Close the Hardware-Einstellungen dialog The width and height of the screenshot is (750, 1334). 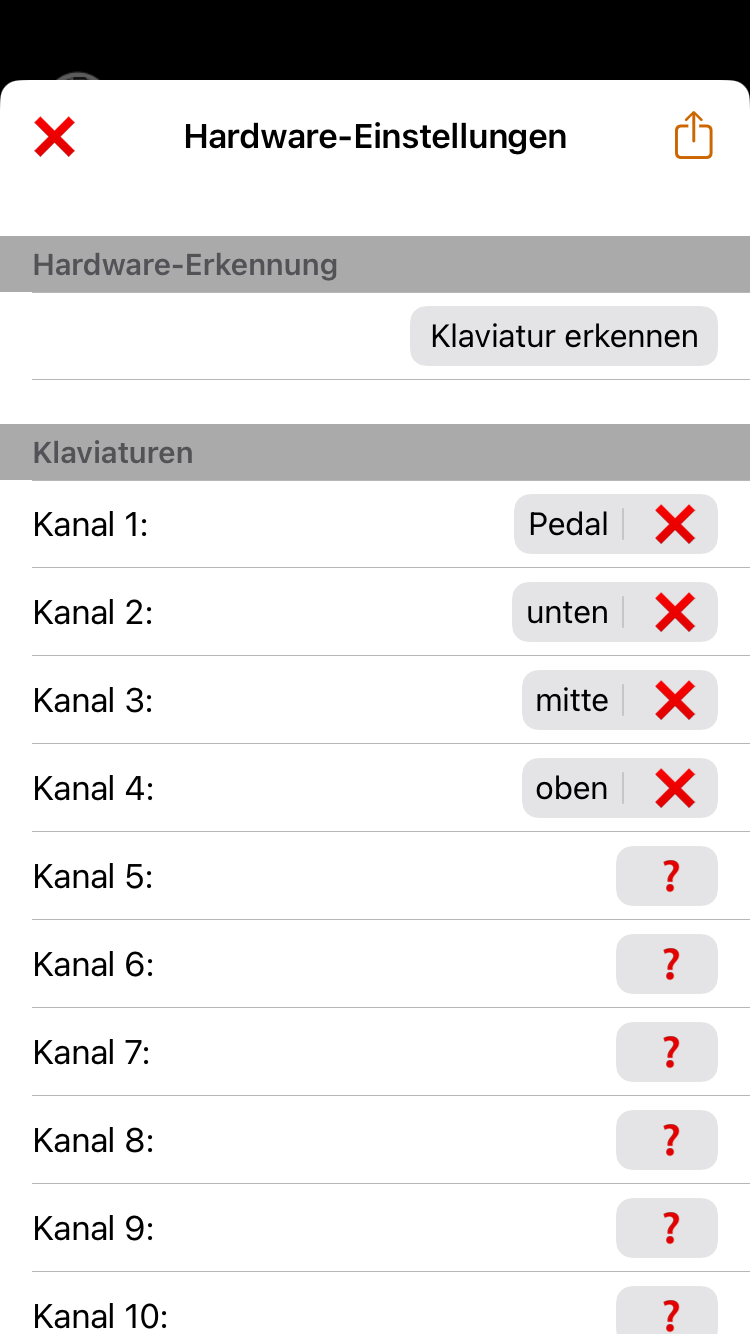[x=55, y=136]
